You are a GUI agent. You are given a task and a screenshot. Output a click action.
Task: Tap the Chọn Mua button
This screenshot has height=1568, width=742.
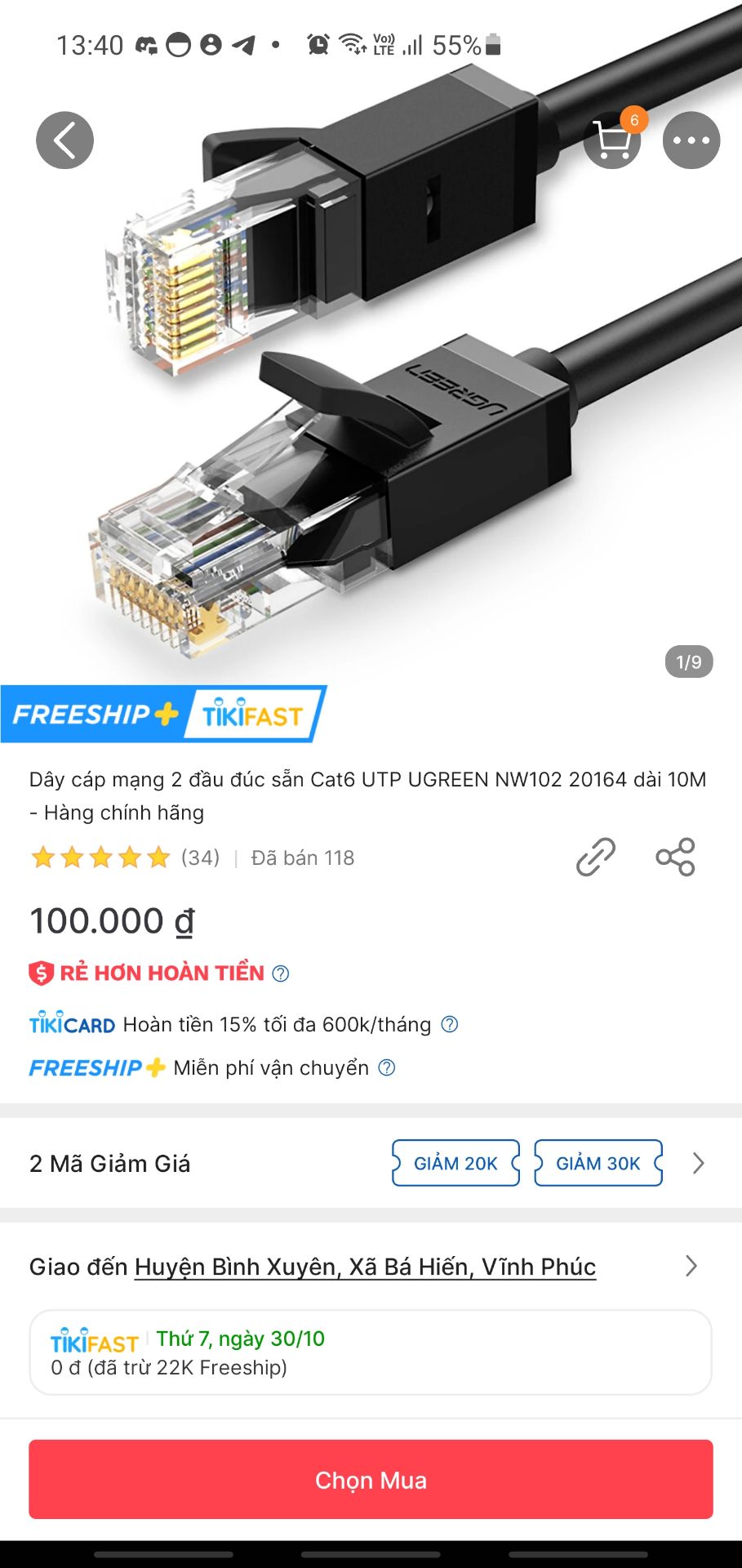click(371, 1479)
